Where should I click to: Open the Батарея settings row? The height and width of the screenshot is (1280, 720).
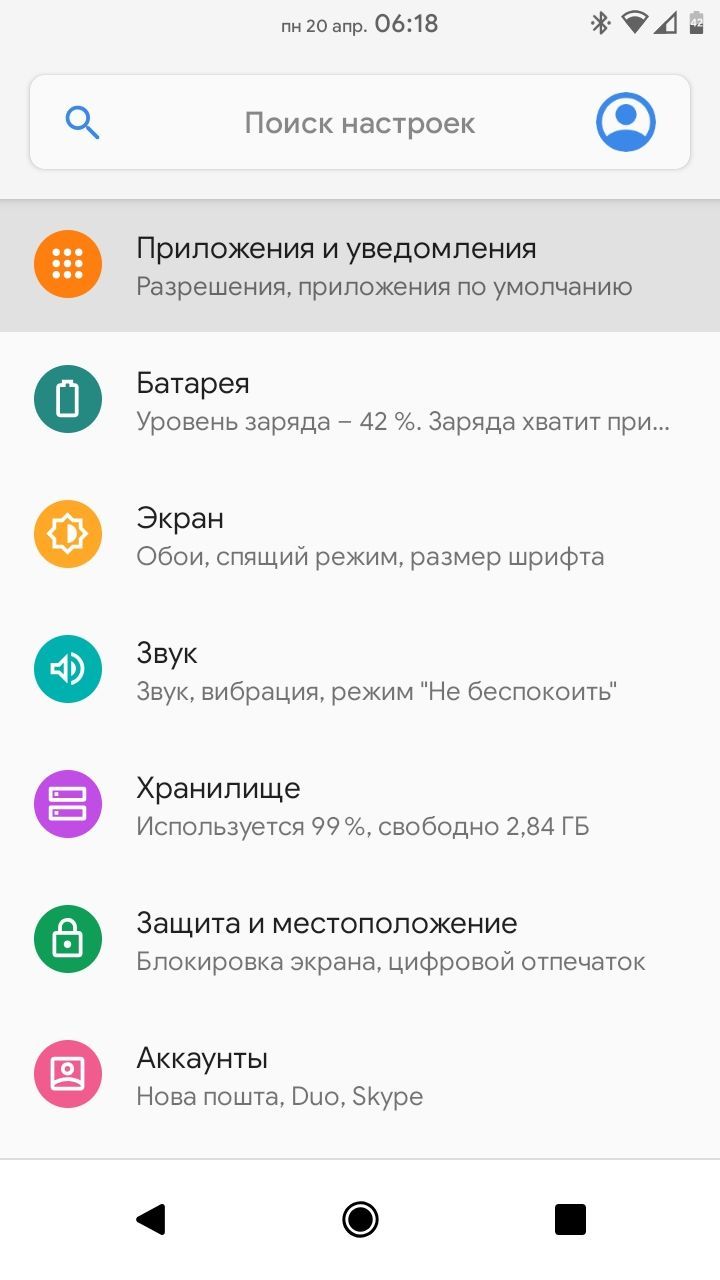360,400
